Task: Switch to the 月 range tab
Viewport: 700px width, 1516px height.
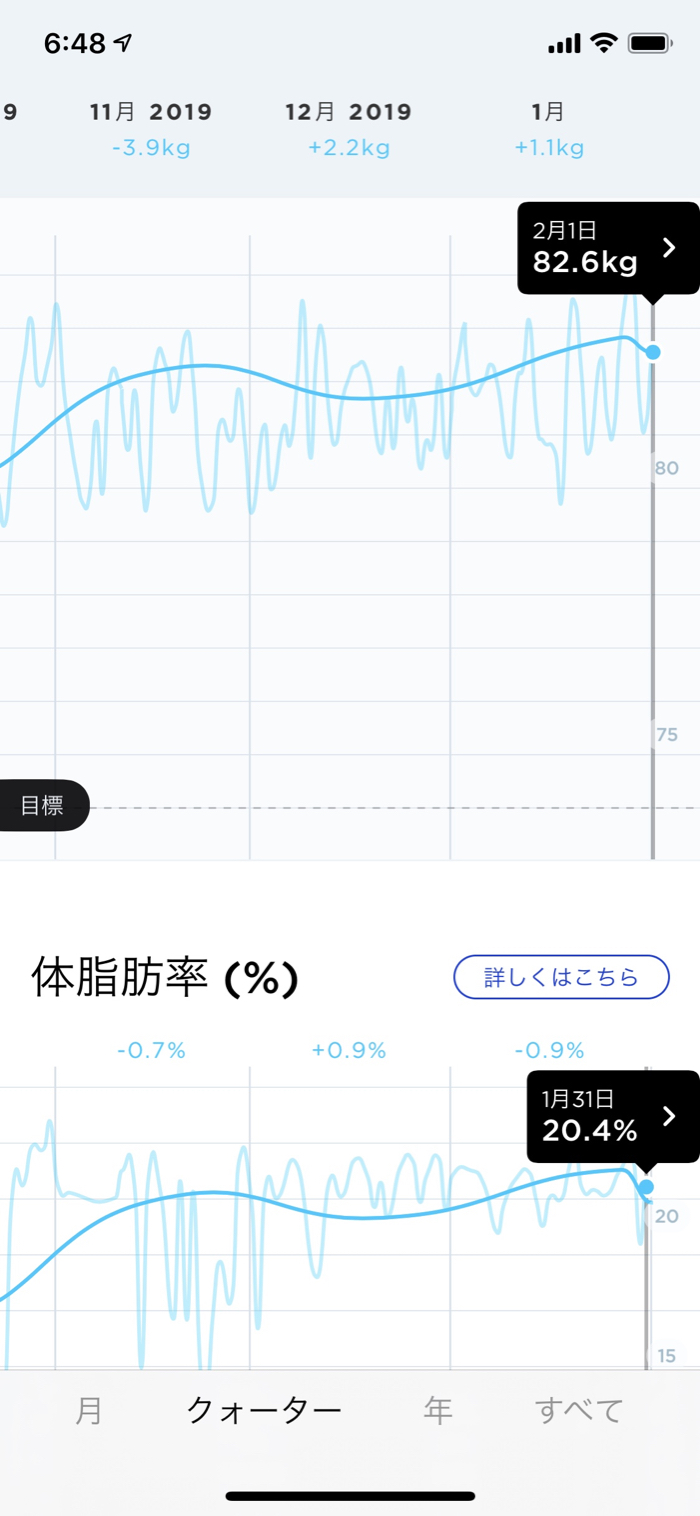Action: pos(89,1411)
